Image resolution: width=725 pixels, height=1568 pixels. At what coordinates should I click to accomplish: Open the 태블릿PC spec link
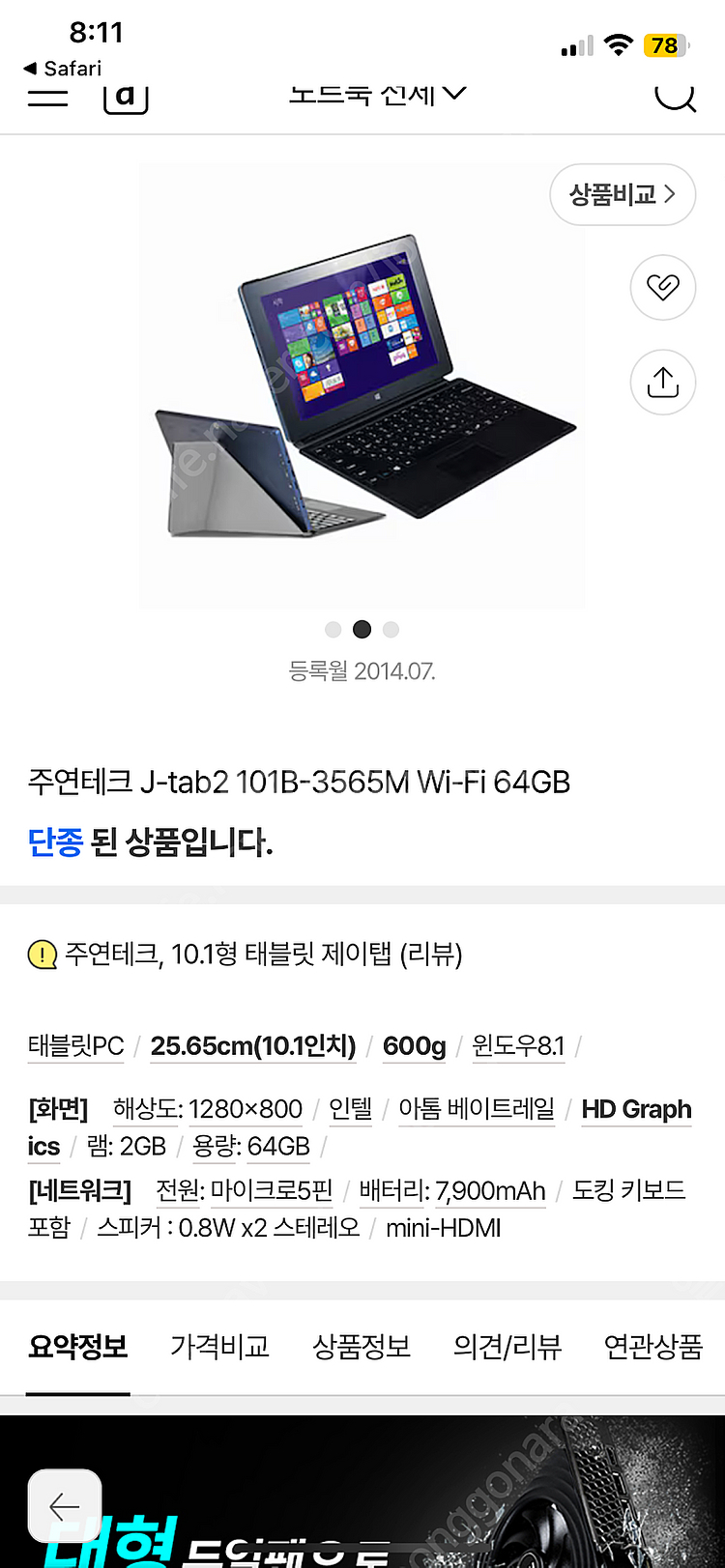75,1046
